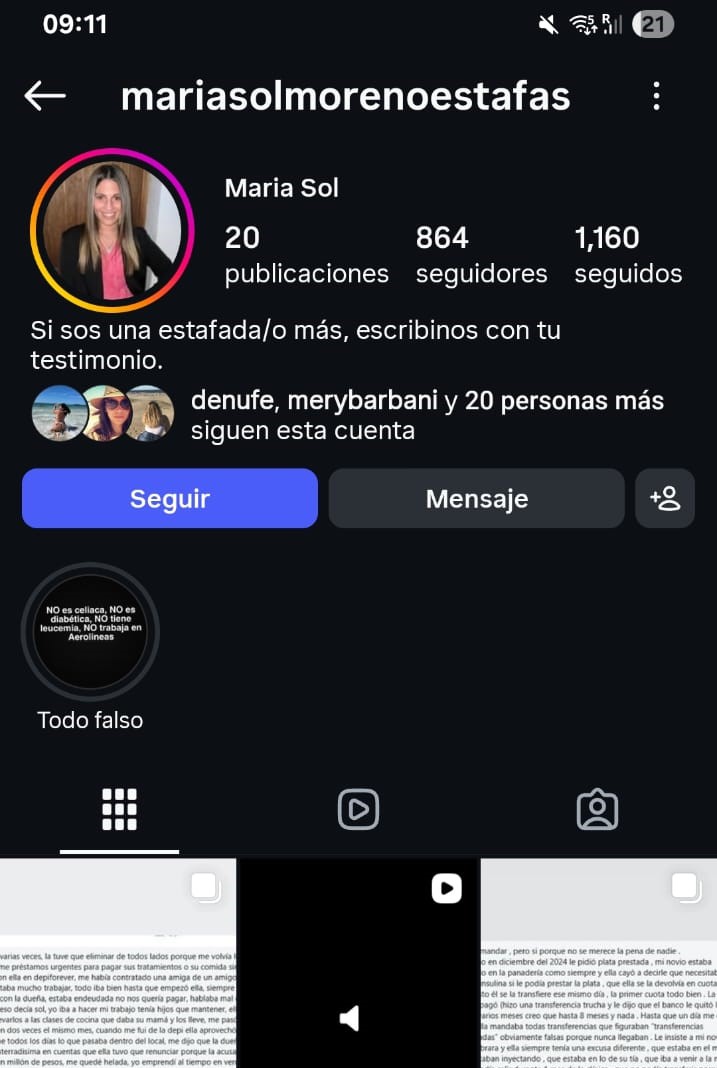Switch to the Reels tab
The image size is (717, 1068).
(358, 810)
